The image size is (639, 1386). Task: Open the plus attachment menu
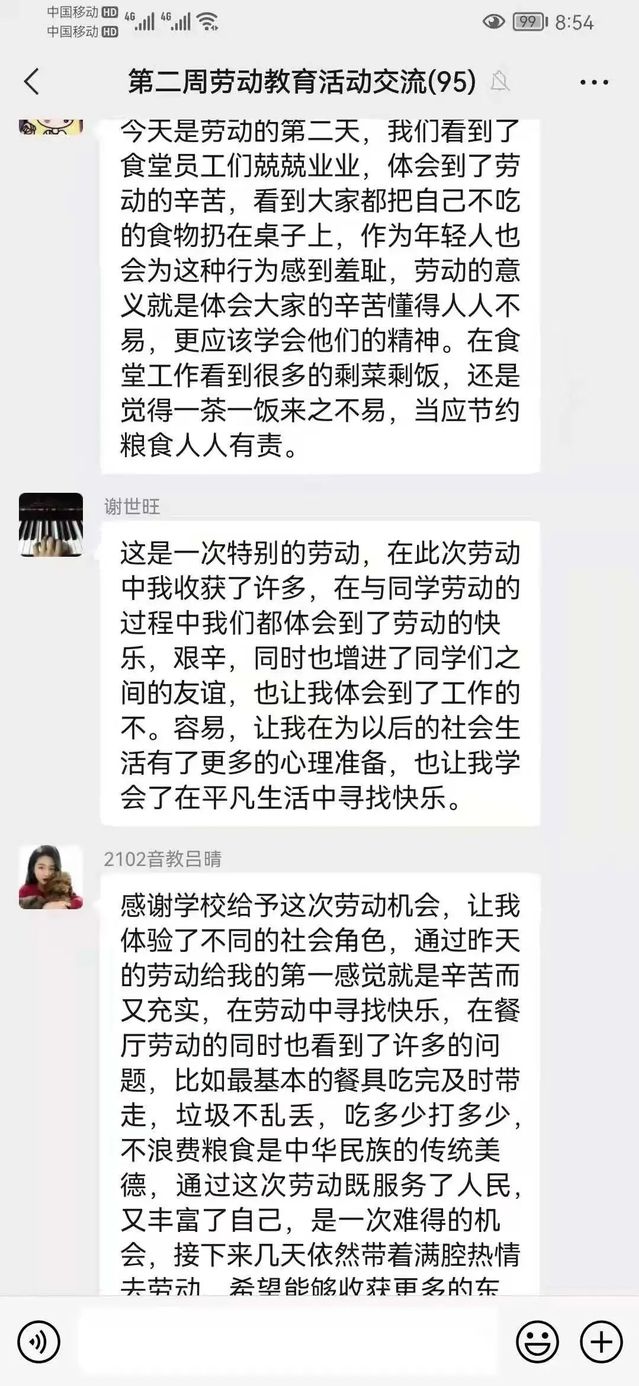coord(601,1341)
